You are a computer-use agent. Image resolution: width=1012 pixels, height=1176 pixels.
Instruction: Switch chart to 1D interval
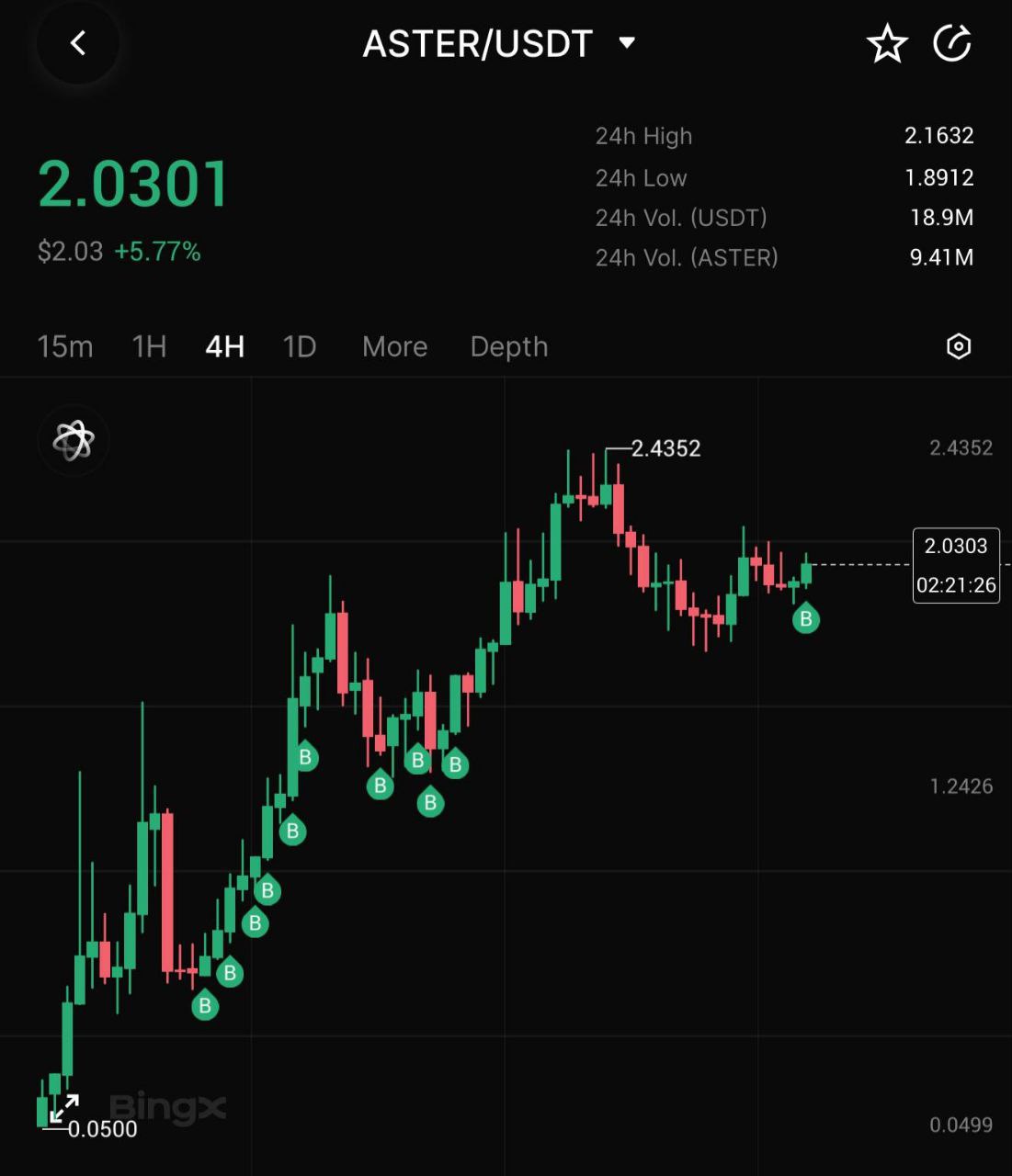click(300, 346)
